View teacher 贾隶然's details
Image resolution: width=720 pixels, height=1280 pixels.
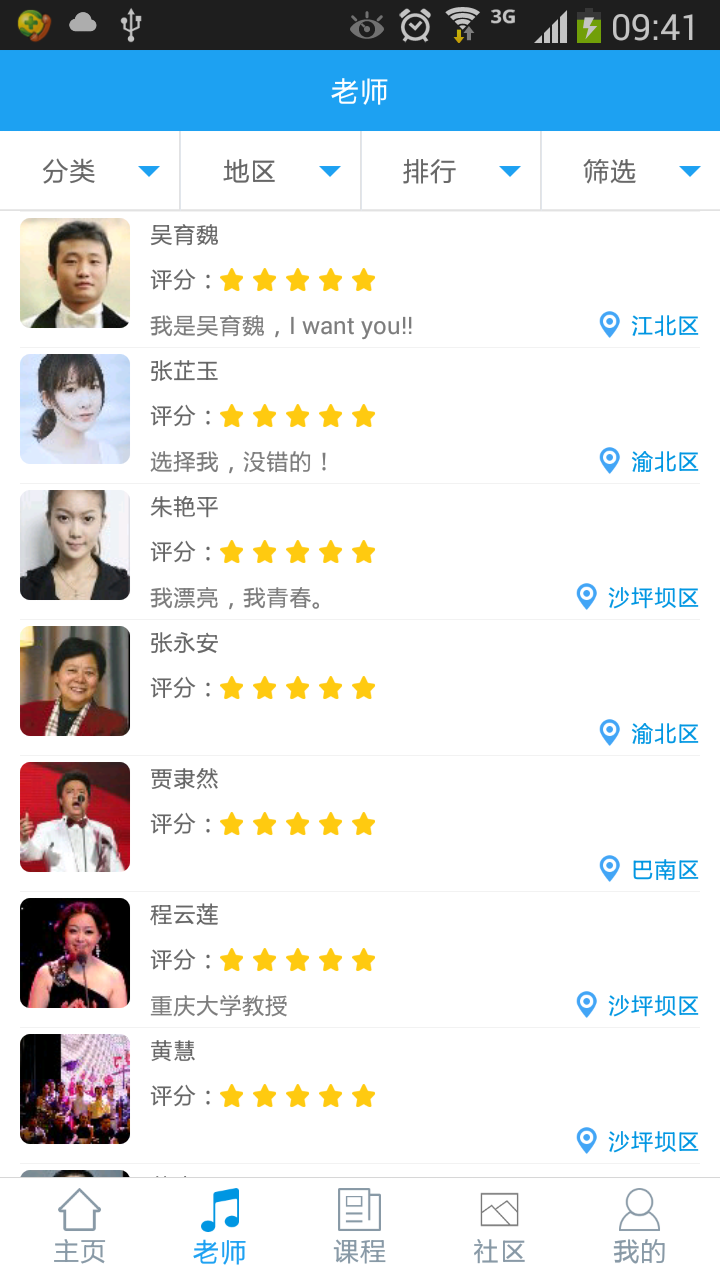coord(360,823)
